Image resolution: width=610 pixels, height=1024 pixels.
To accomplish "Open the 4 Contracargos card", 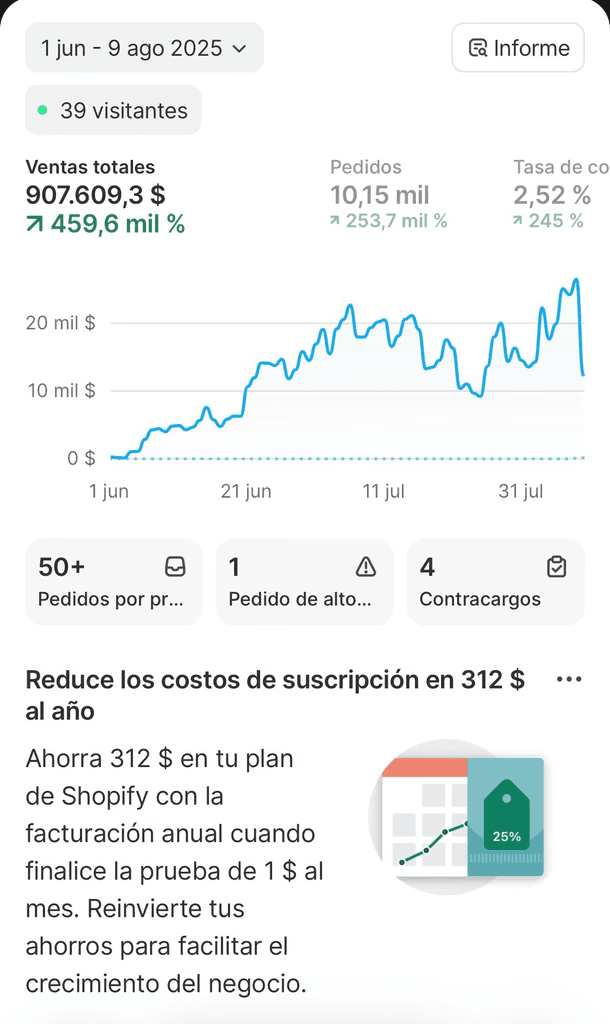I will click(x=495, y=582).
